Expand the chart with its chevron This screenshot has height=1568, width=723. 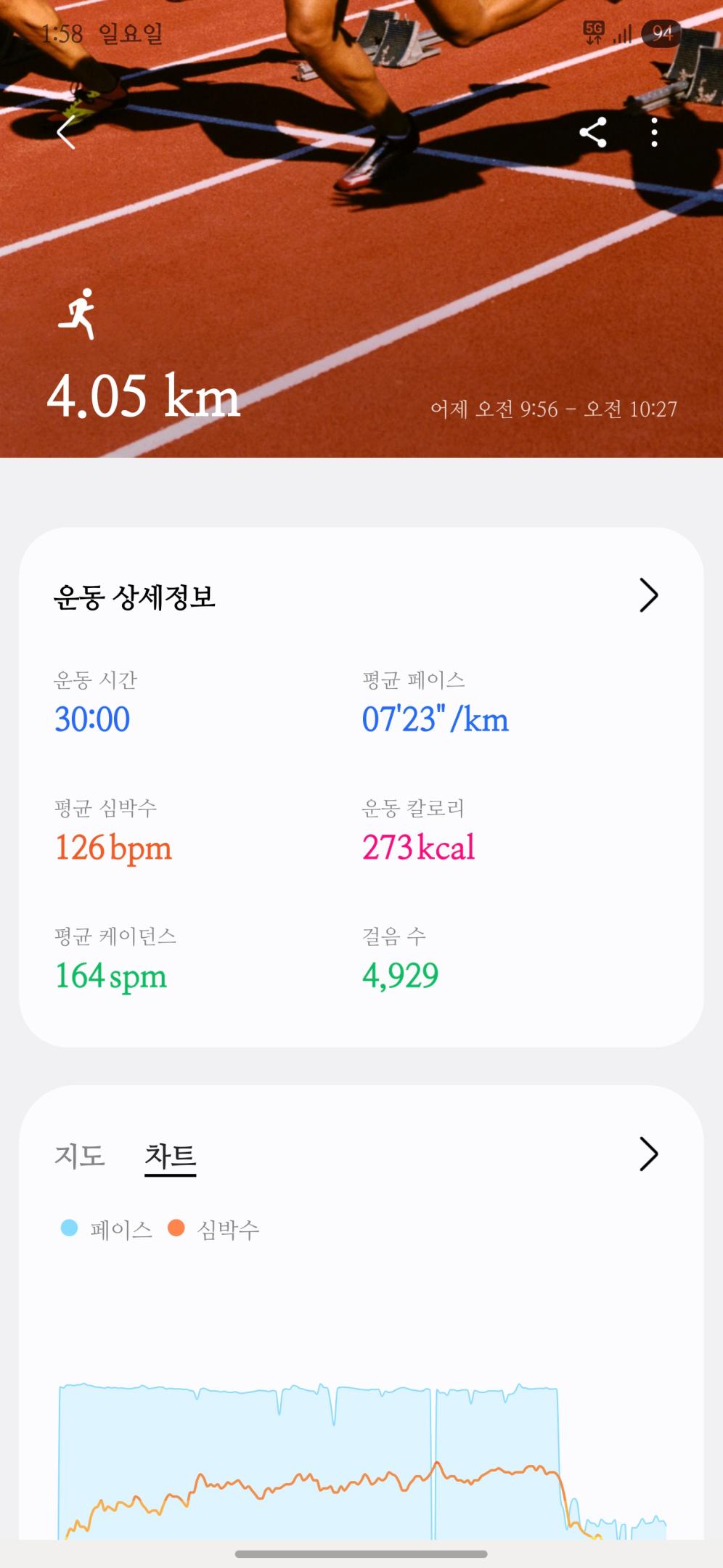tap(648, 1154)
